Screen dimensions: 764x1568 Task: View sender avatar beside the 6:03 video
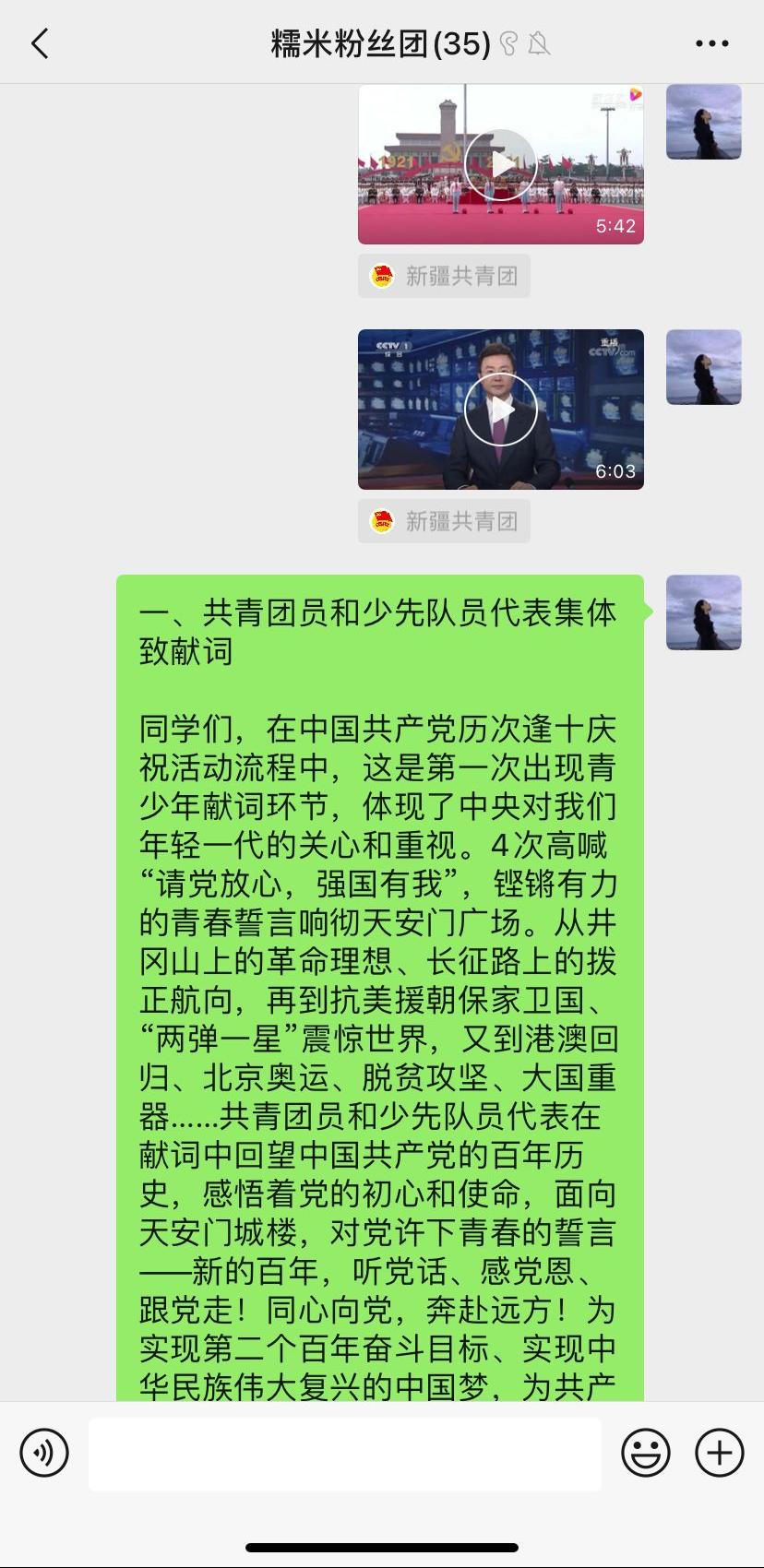703,367
